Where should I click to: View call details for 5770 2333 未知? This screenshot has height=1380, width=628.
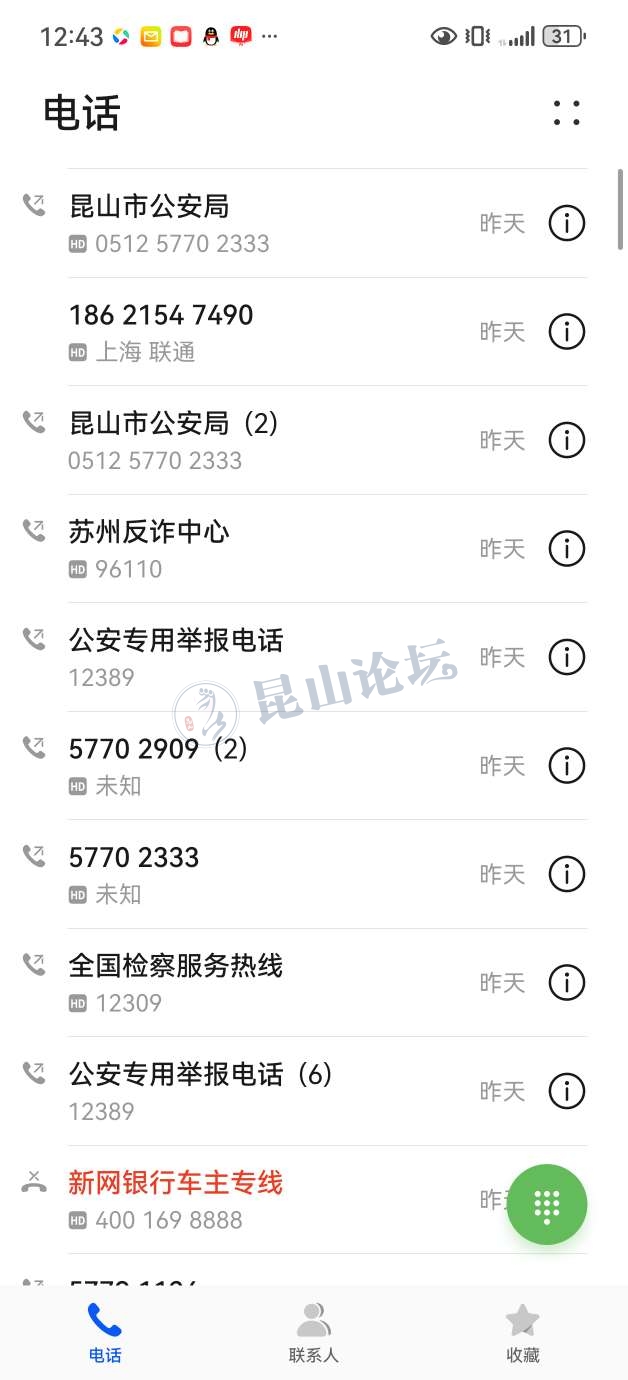coord(566,874)
